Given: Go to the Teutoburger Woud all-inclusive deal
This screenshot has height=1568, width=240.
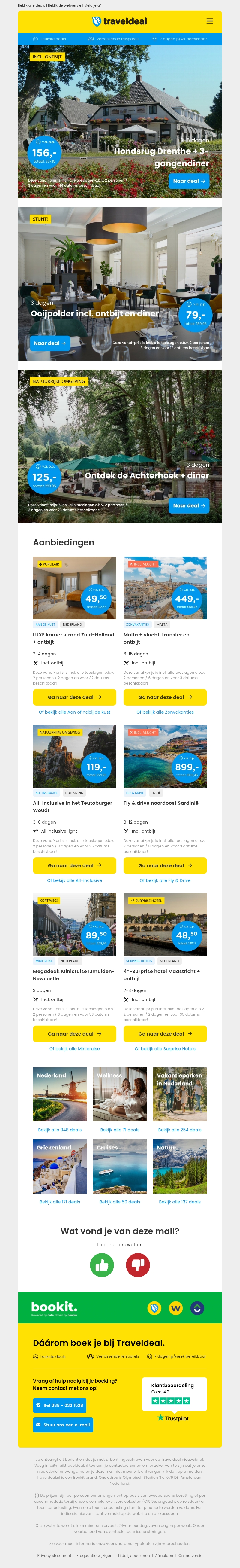Looking at the screenshot, I should click(x=74, y=865).
